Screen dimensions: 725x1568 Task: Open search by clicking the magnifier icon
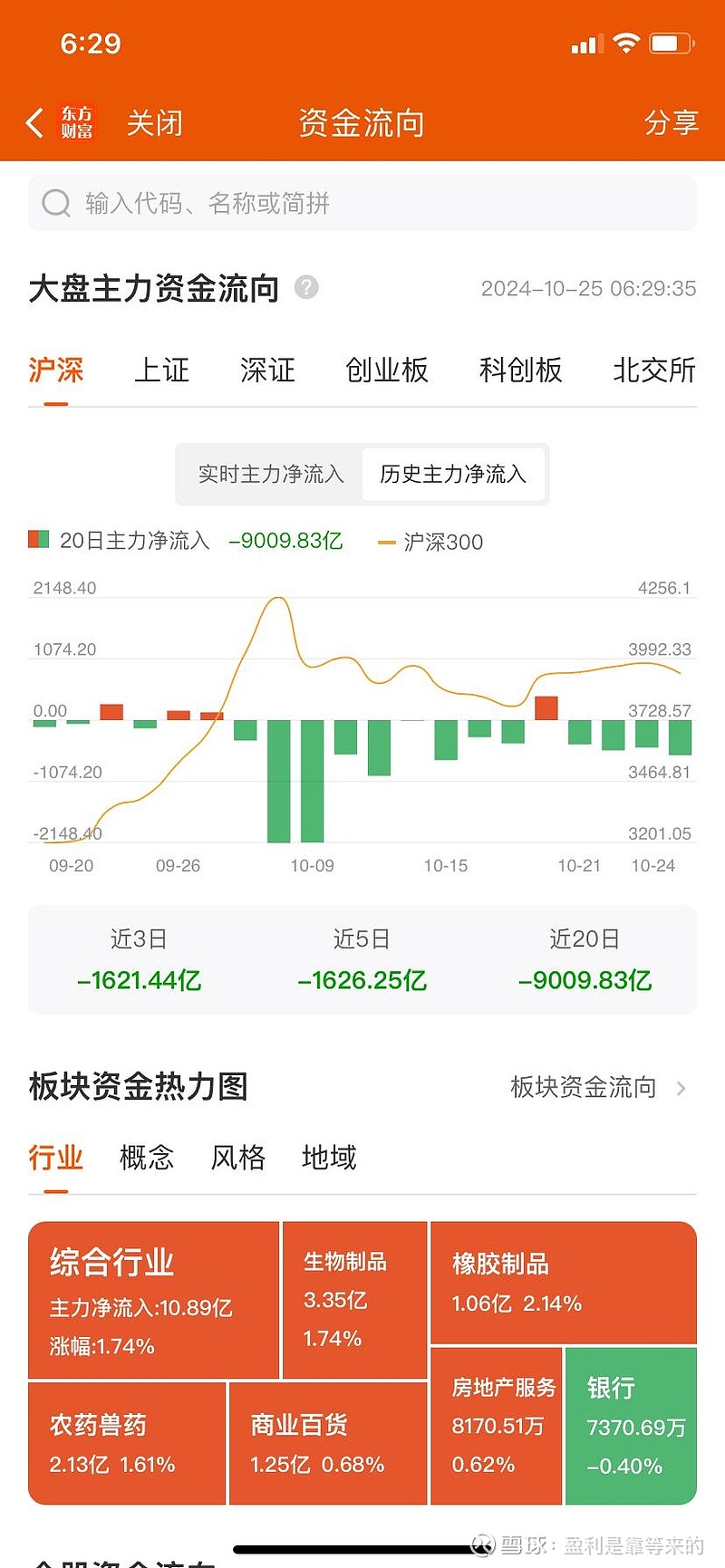(55, 203)
